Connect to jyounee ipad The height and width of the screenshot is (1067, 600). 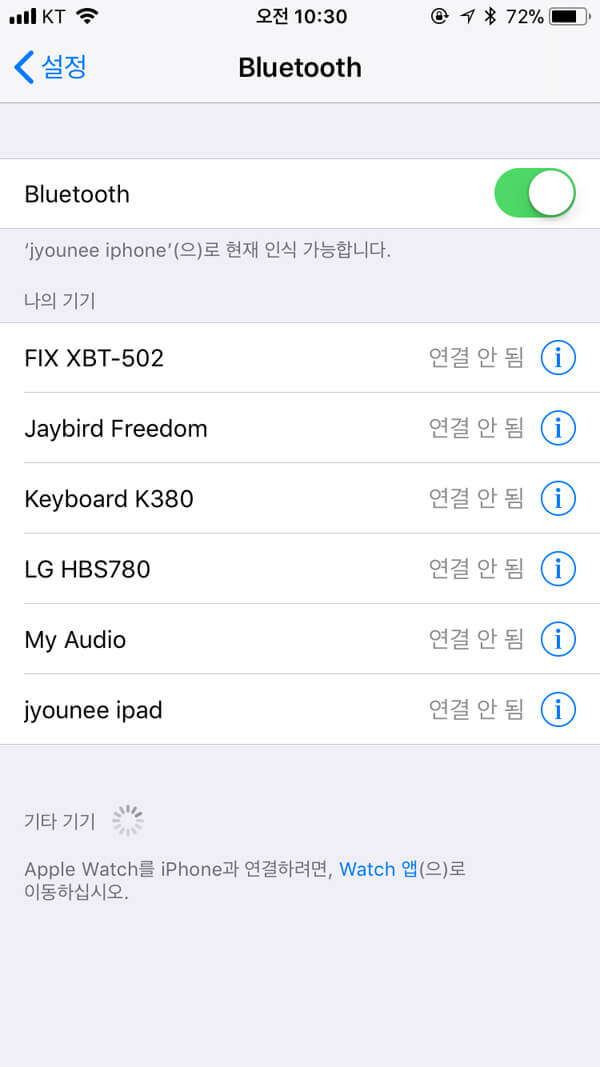[300, 710]
